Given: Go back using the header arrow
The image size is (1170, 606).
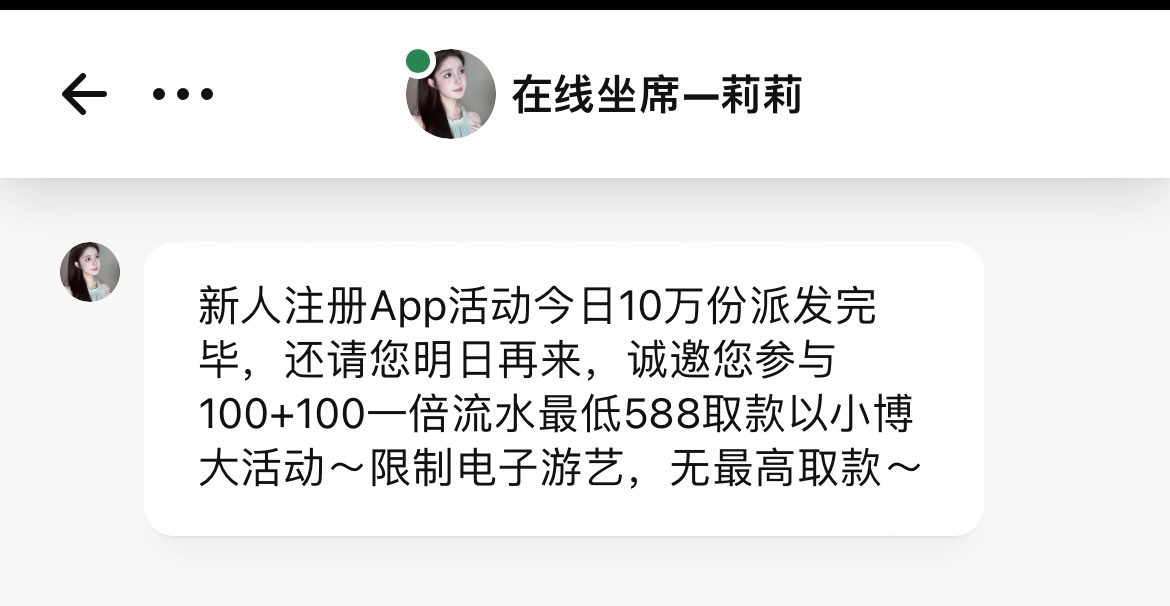Looking at the screenshot, I should (84, 95).
